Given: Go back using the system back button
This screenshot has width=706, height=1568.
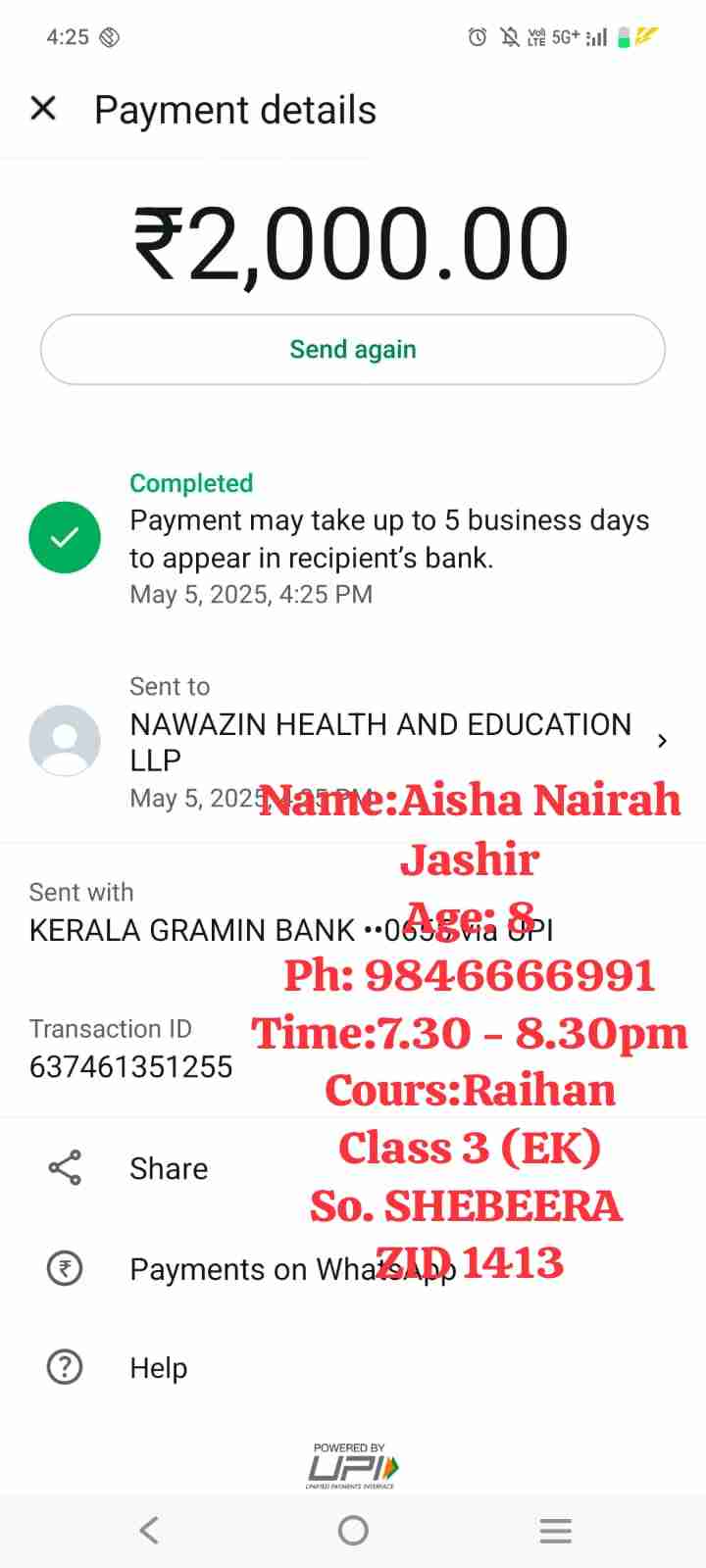Looking at the screenshot, I should click(x=149, y=1530).
